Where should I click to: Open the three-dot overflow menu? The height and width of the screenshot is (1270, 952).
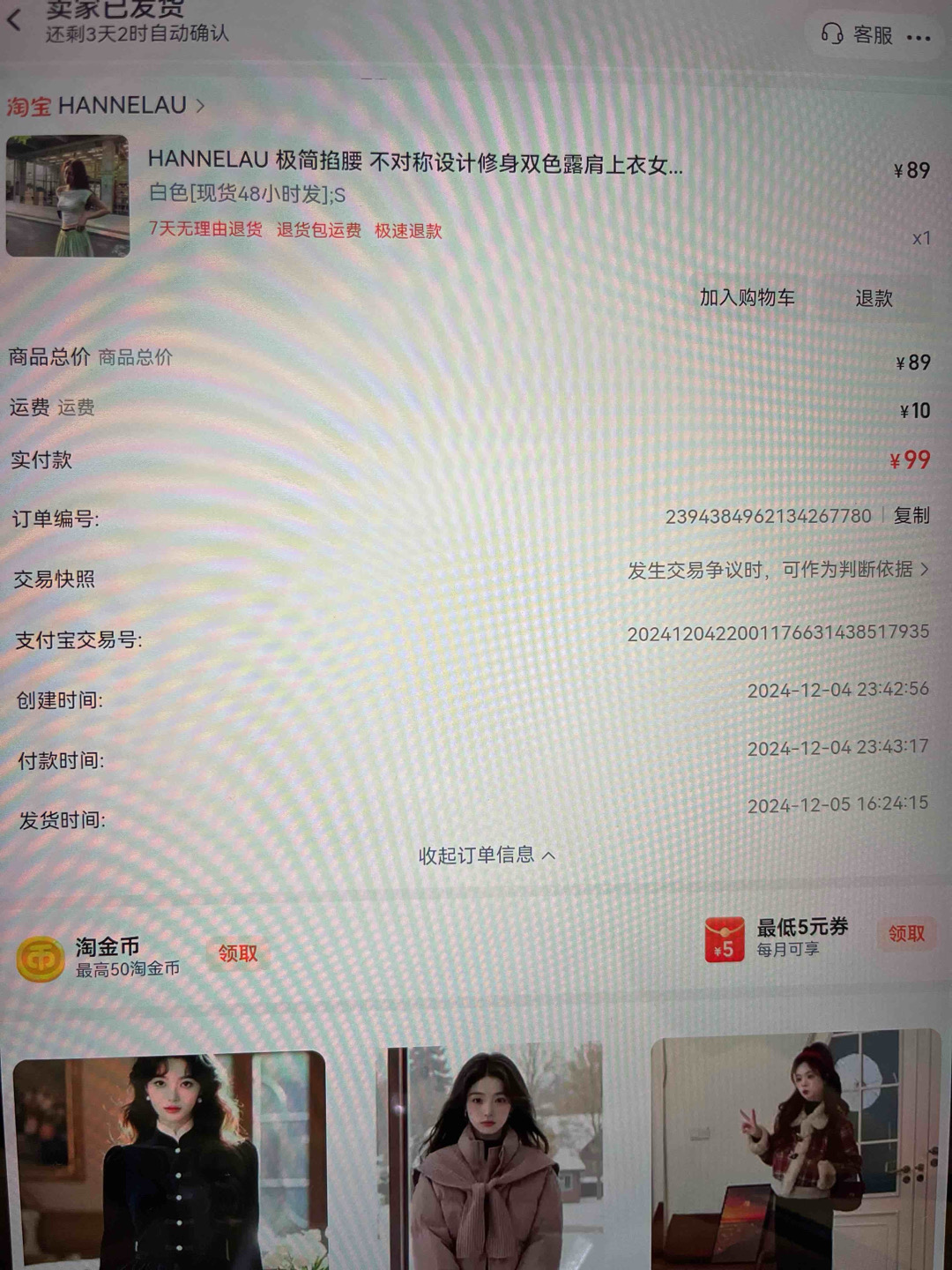tap(919, 38)
